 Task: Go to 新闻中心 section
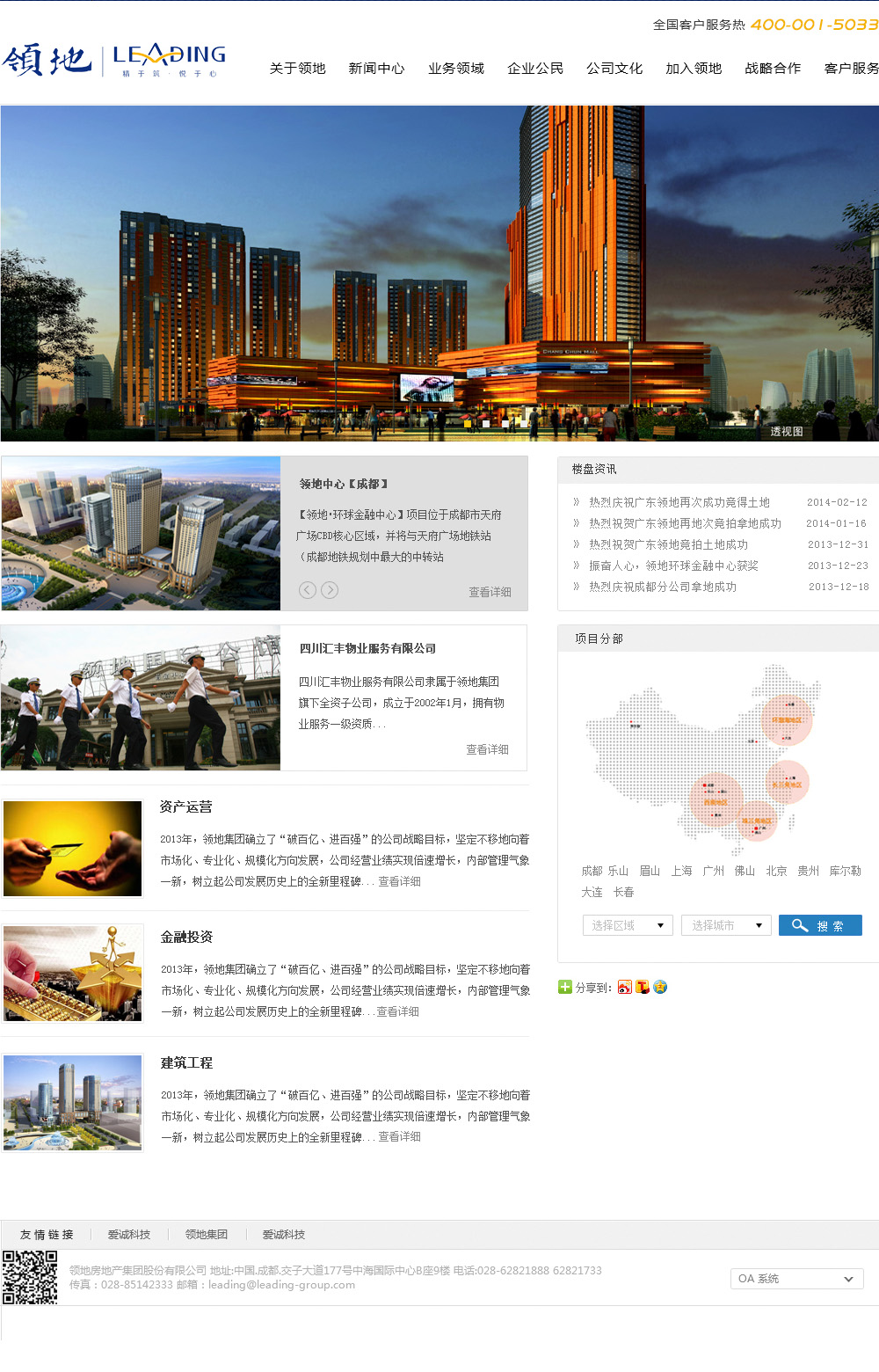point(376,69)
